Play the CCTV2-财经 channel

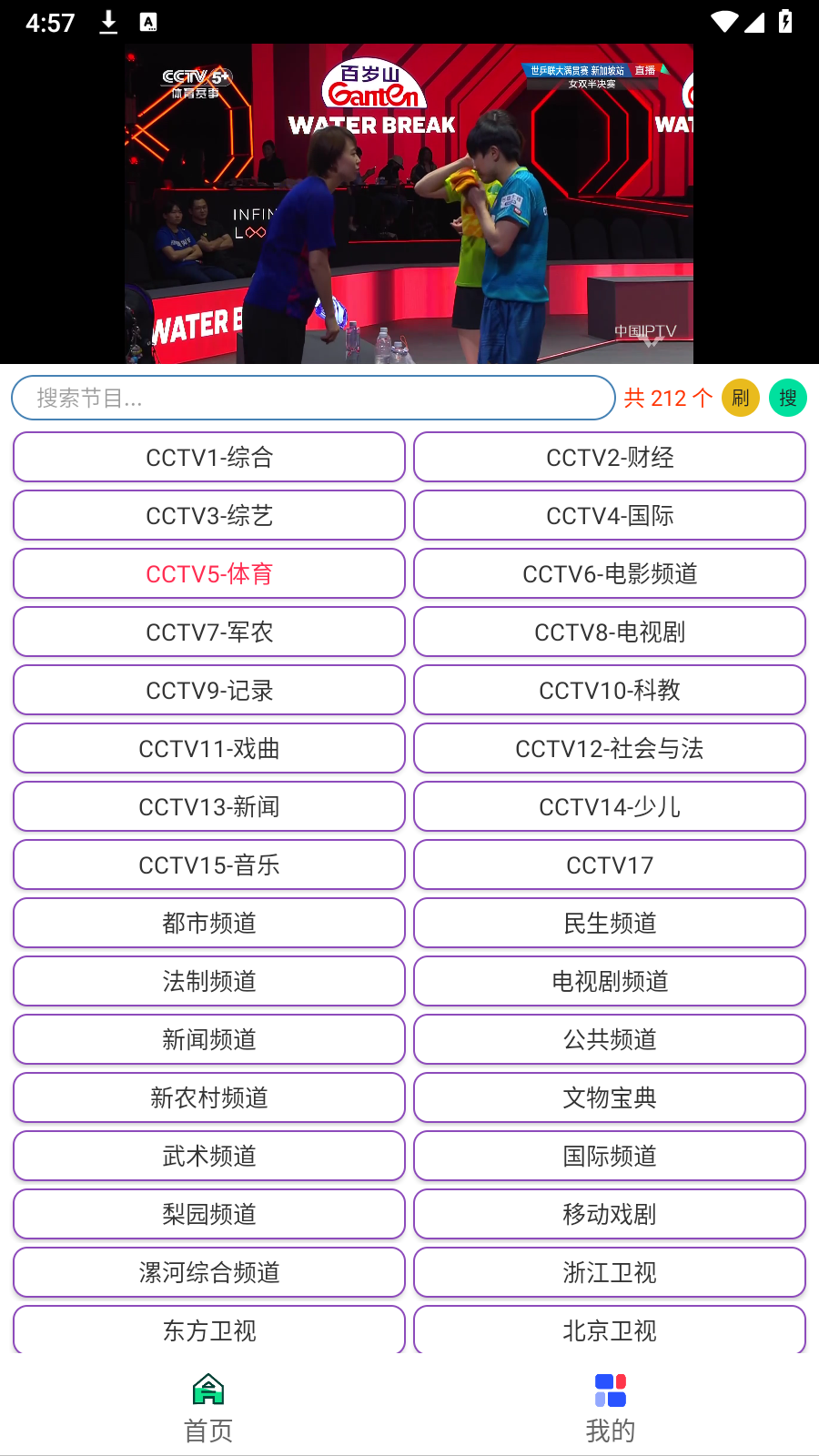(x=610, y=457)
